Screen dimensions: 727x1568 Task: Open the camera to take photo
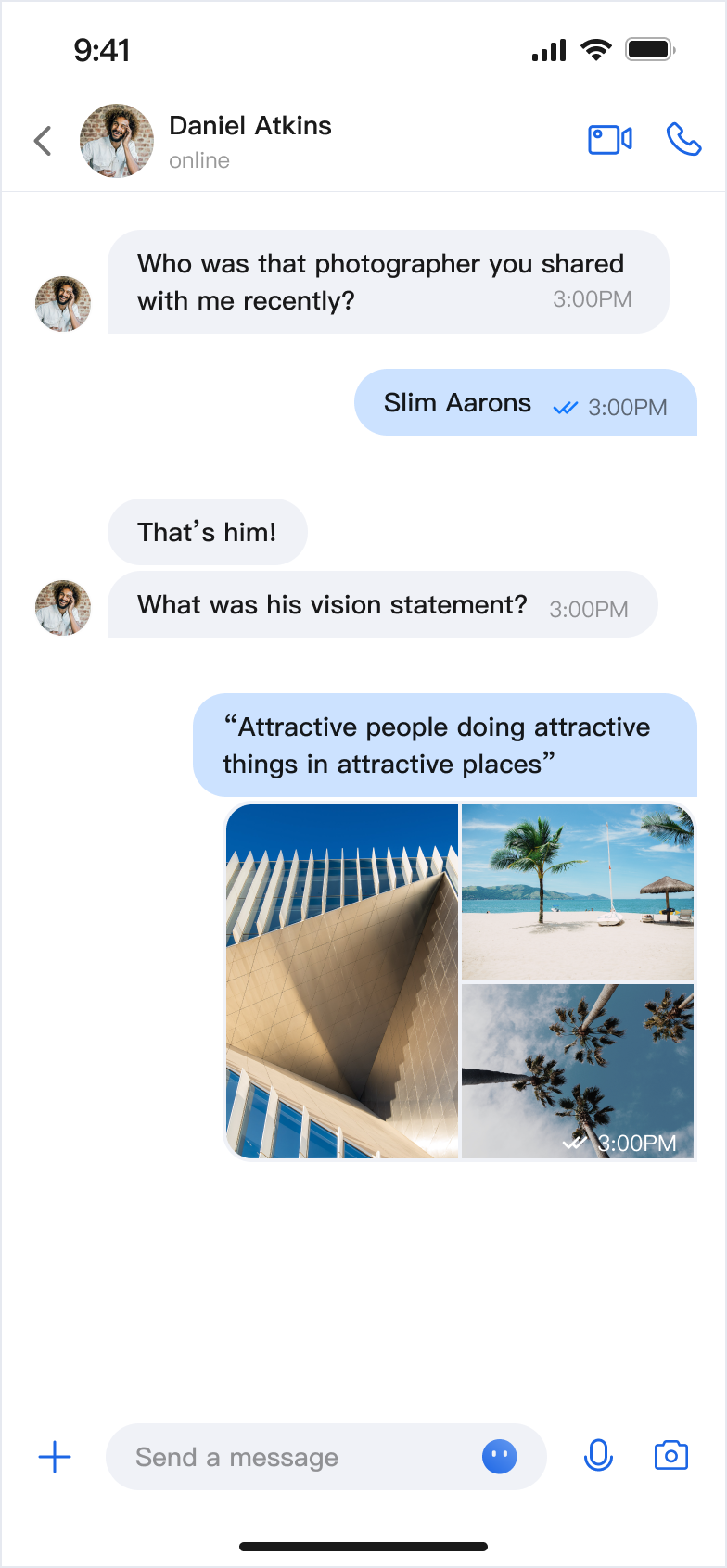pyautogui.click(x=671, y=1456)
